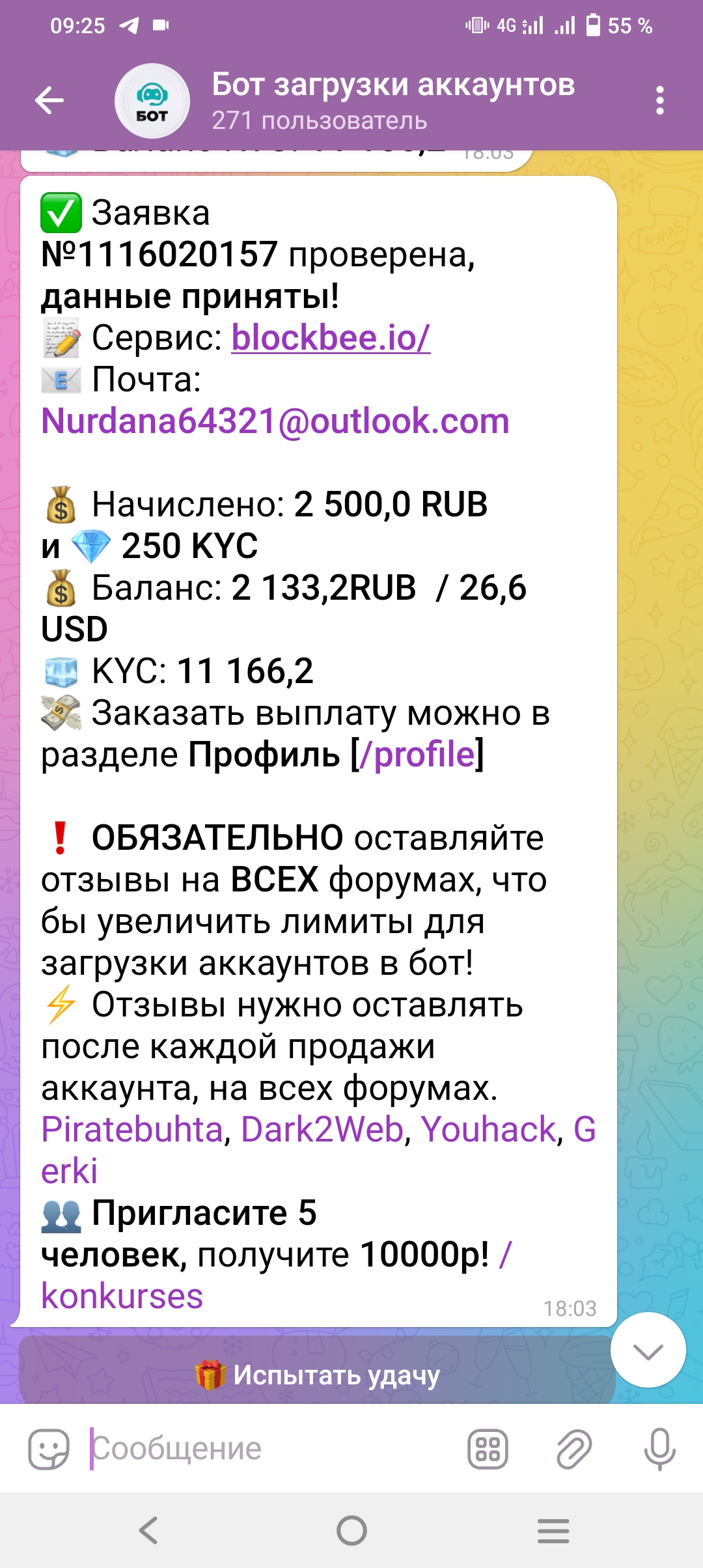Image resolution: width=703 pixels, height=1568 pixels.
Task: Open the emoji and sticker panel
Action: [x=49, y=1449]
